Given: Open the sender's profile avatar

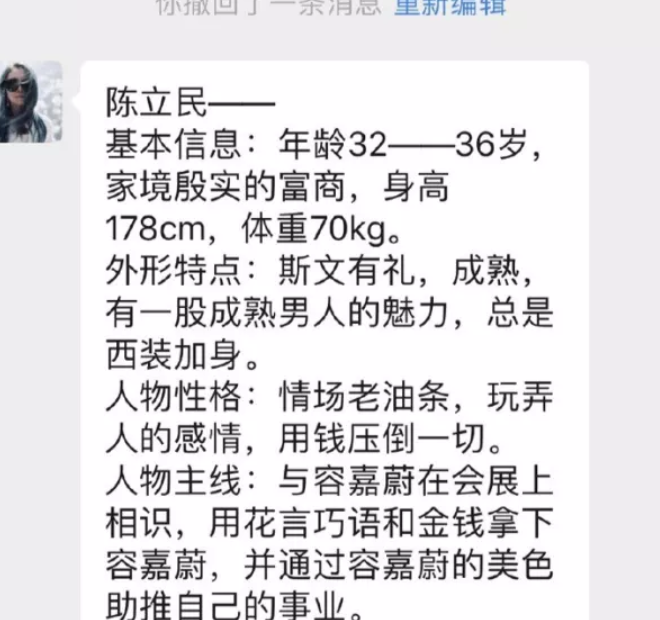Looking at the screenshot, I should [30, 102].
